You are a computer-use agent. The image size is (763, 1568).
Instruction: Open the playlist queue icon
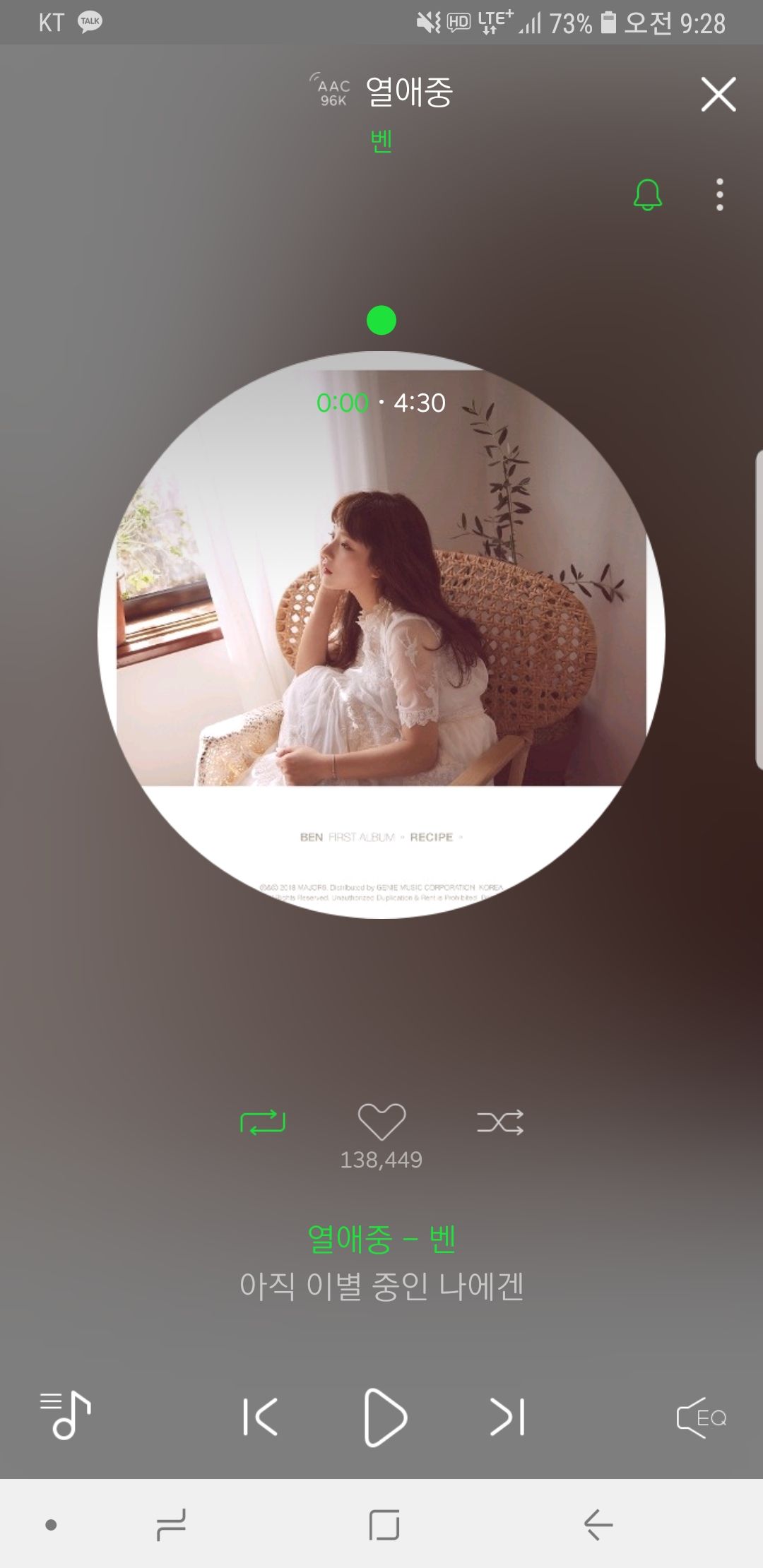66,1415
